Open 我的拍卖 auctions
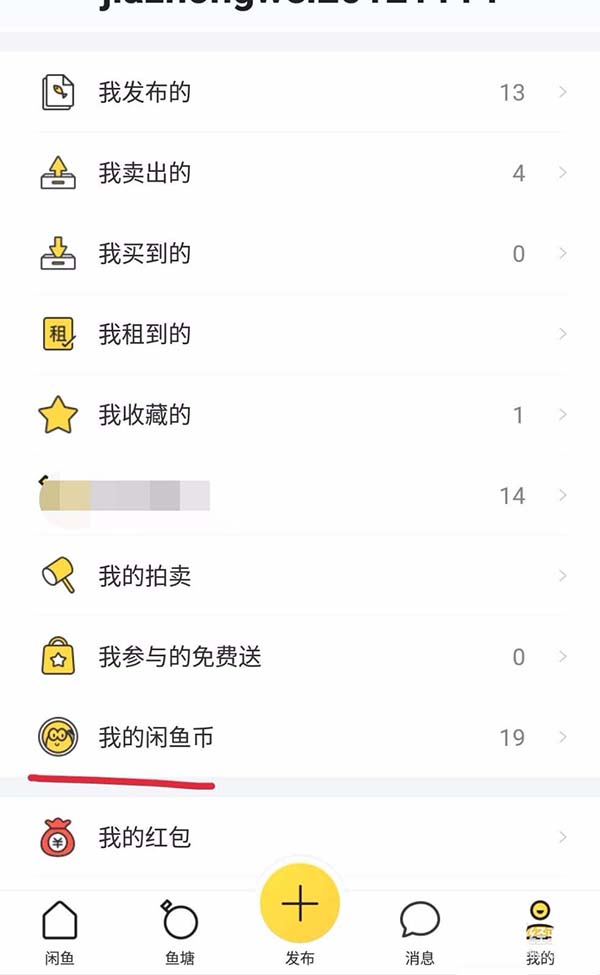600x975 pixels. coord(300,576)
